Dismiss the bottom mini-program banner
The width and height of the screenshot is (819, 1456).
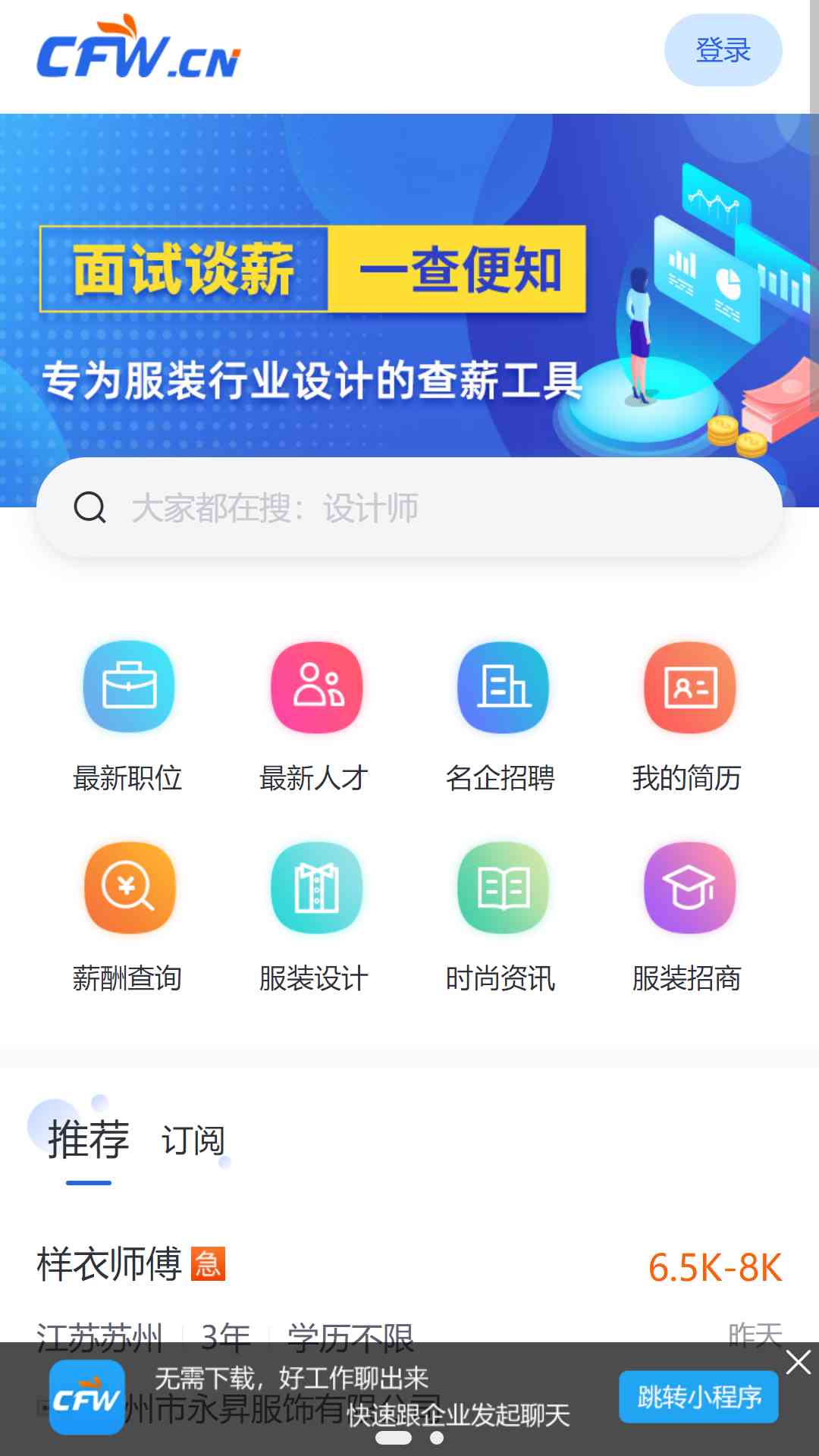click(x=798, y=1363)
